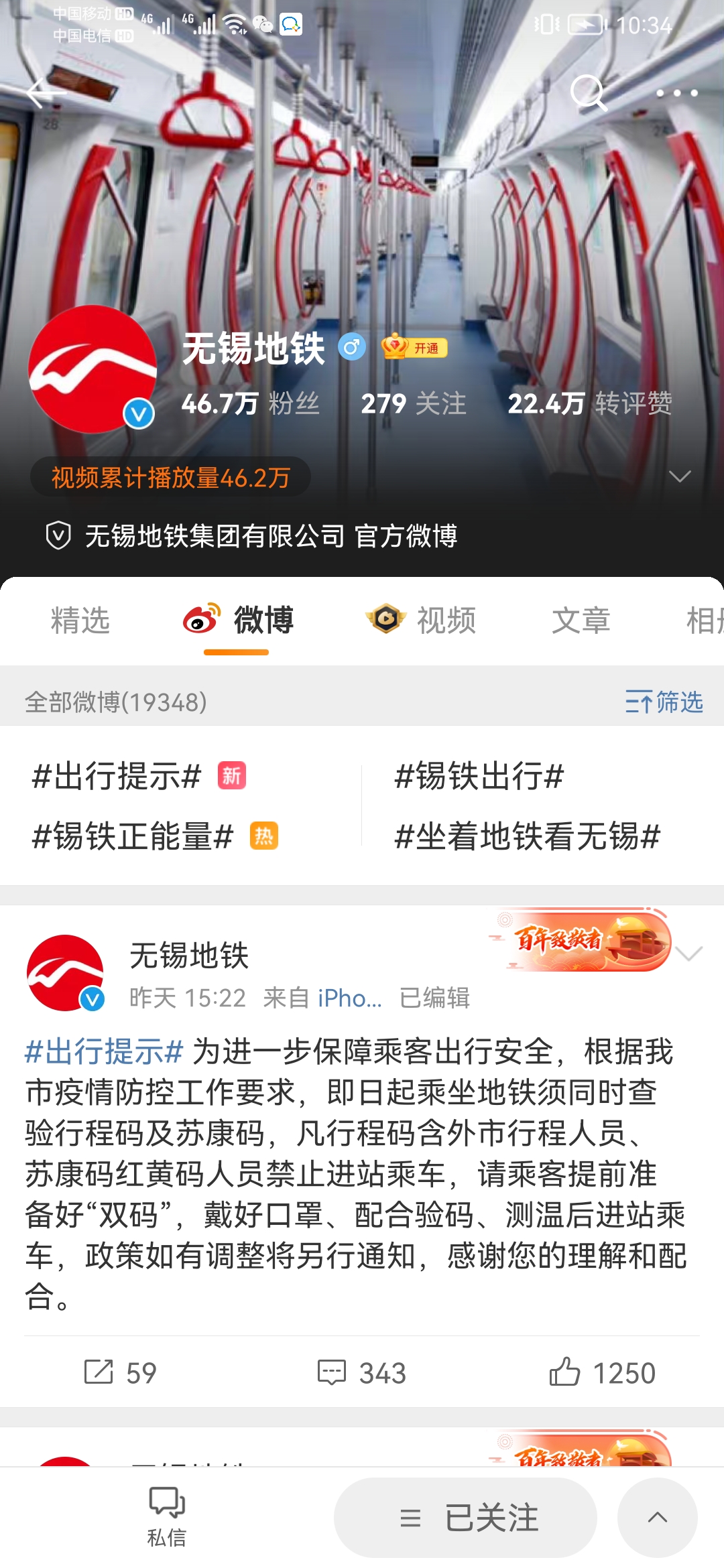
Task: Like the post with 1250 likes
Action: click(602, 1372)
